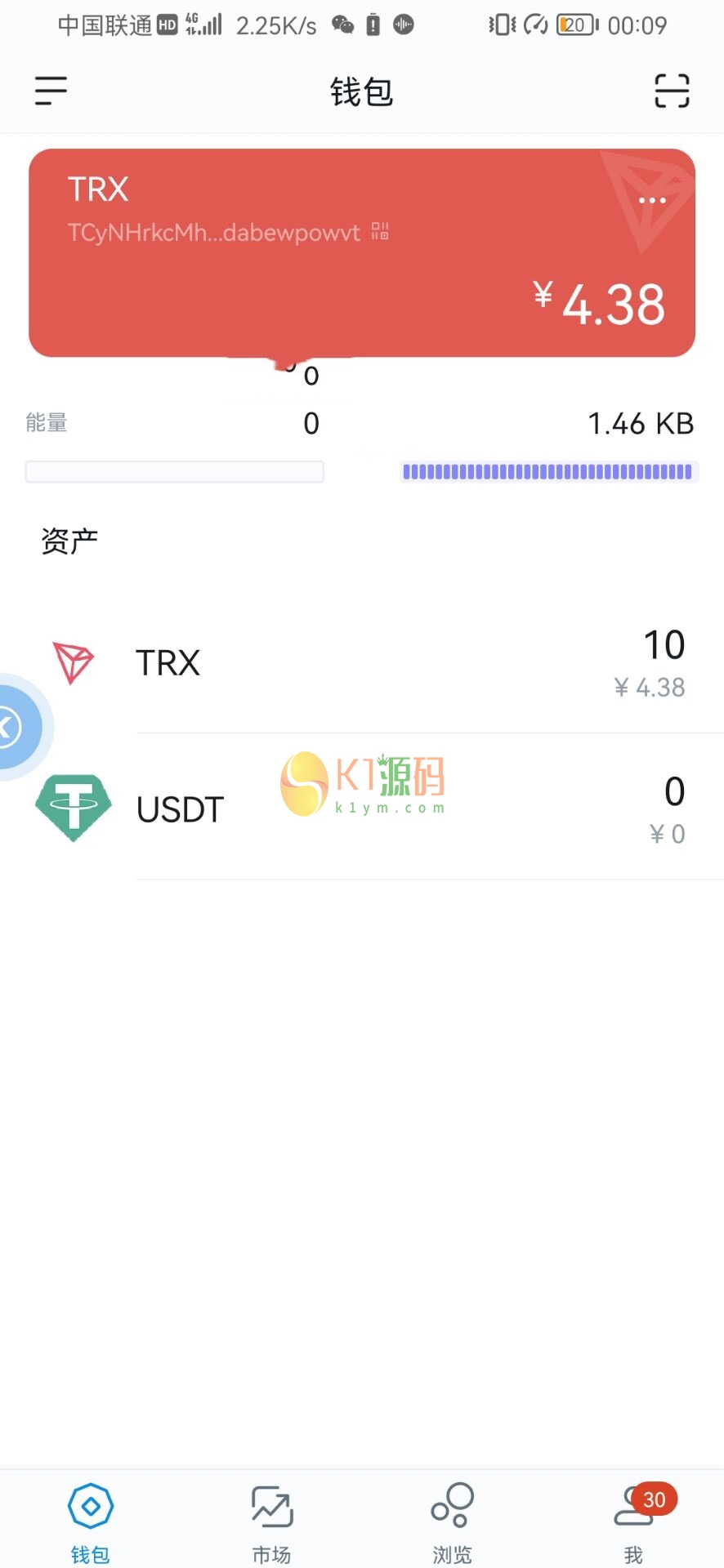Open the TRX asset row
Image resolution: width=724 pixels, height=1568 pixels.
click(368, 663)
